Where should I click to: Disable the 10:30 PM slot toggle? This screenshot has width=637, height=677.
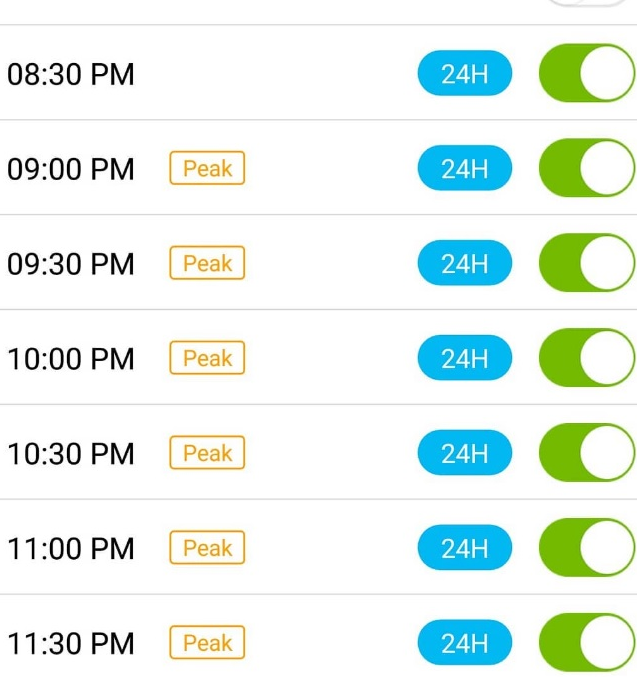click(587, 453)
